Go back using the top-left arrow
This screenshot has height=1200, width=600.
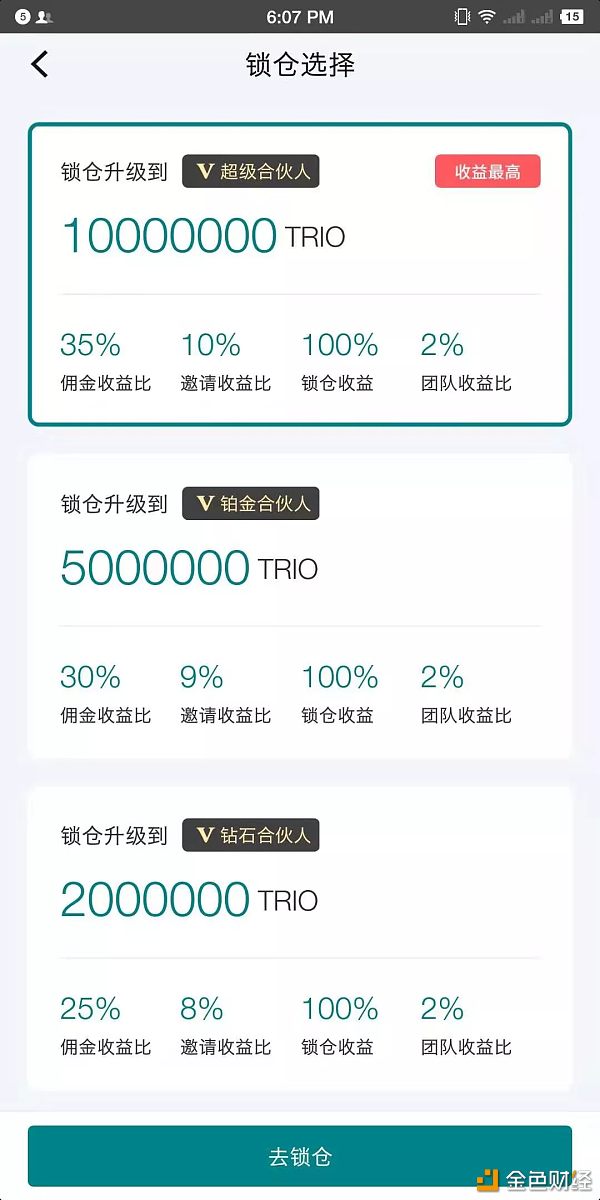[x=39, y=64]
